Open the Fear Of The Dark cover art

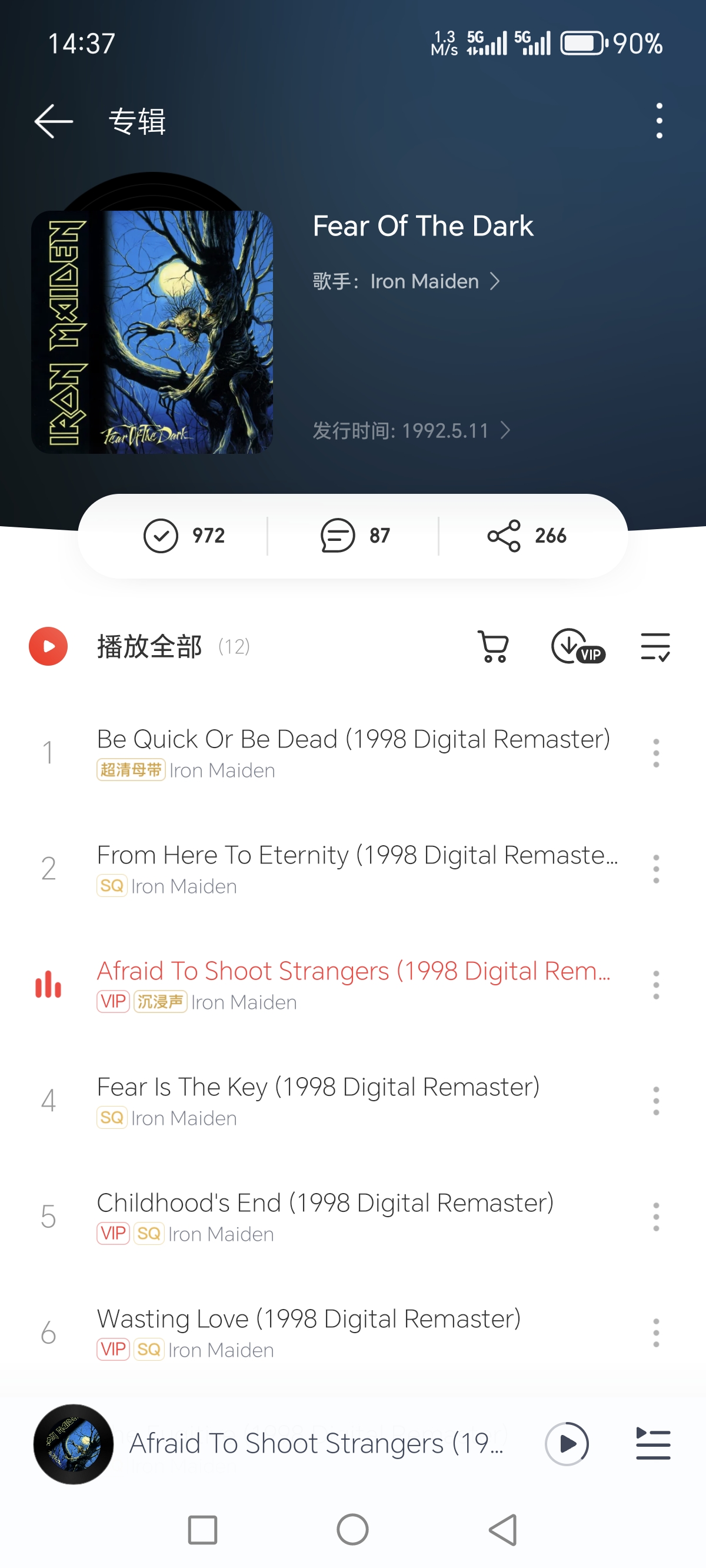152,332
